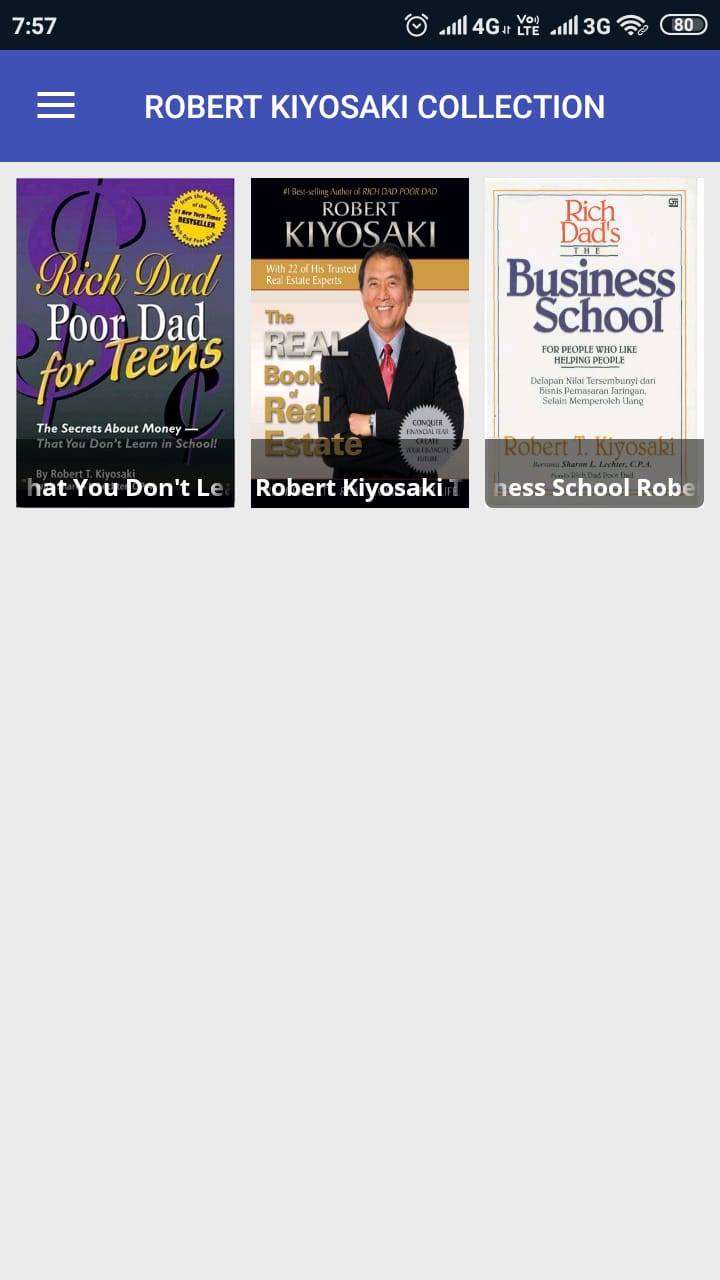Select Rich Dad's Business School book

click(x=594, y=342)
